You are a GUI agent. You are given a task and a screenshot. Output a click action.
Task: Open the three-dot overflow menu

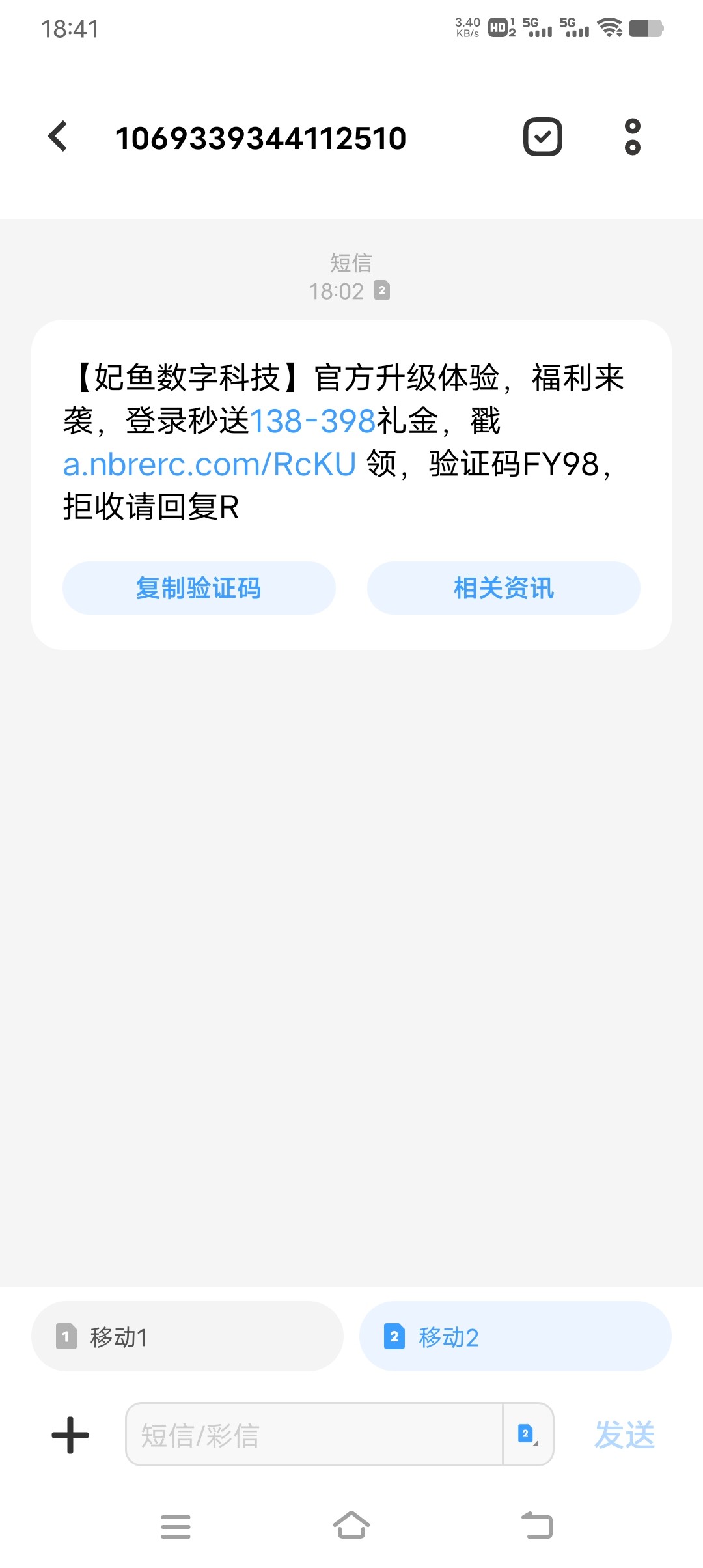(x=632, y=137)
